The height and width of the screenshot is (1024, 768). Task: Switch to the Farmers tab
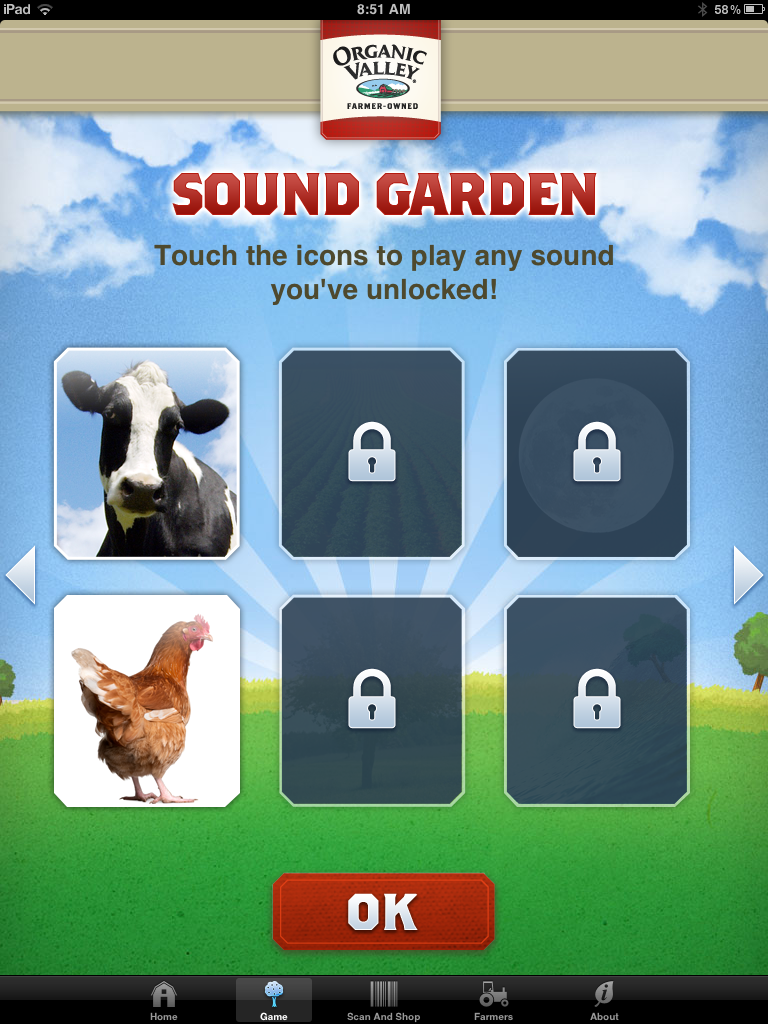click(x=494, y=1000)
